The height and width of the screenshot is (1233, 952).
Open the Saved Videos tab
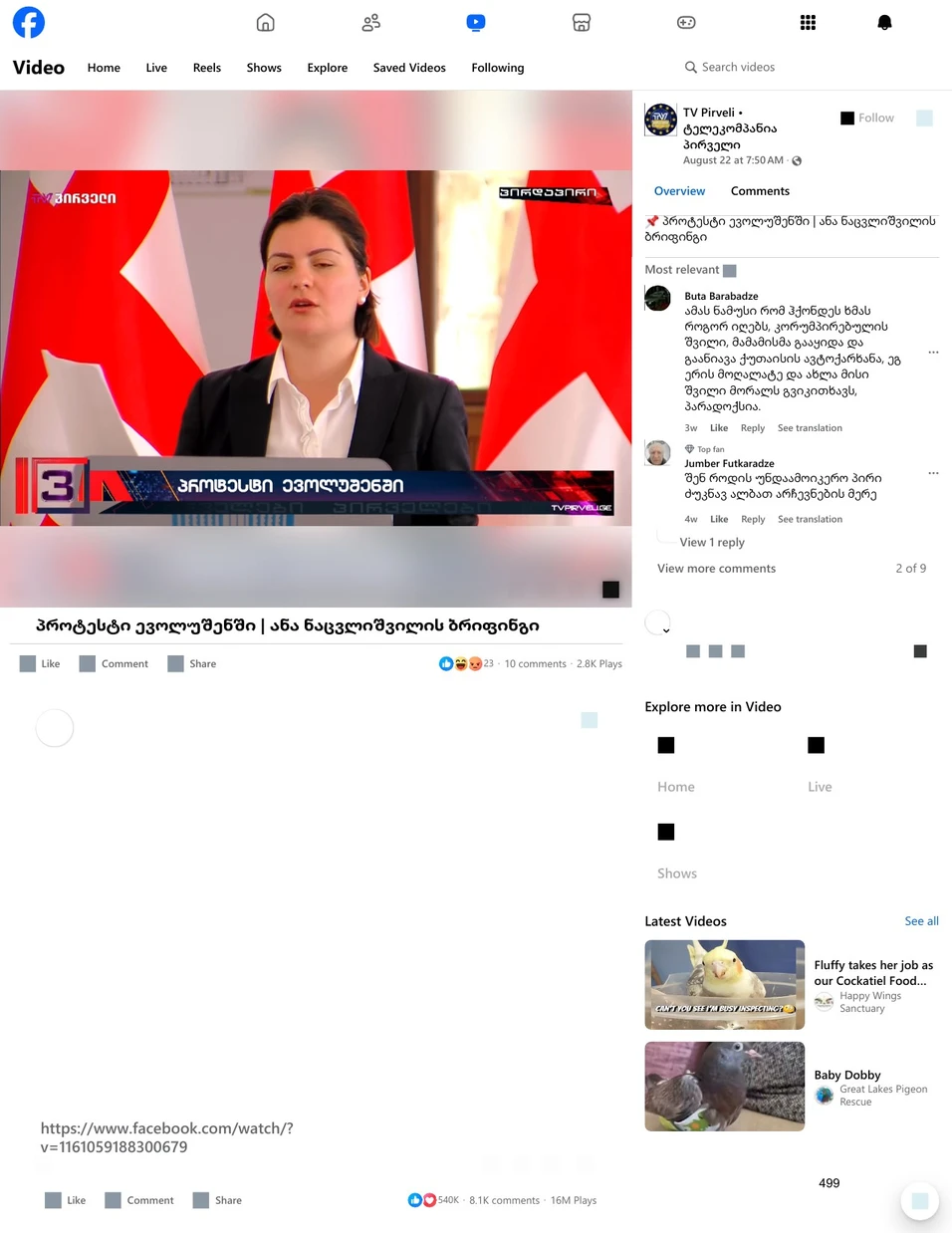point(409,68)
